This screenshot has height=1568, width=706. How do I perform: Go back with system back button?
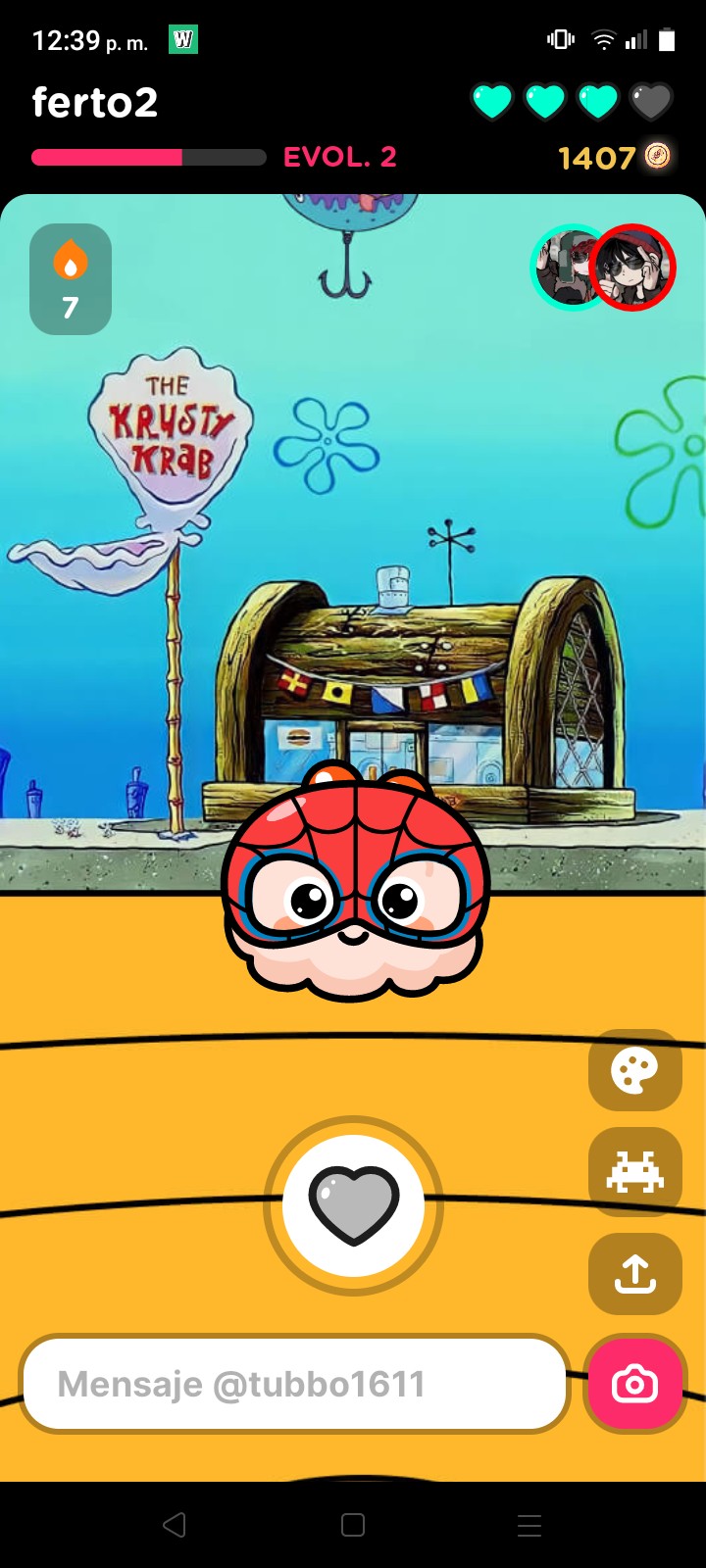[x=175, y=1525]
